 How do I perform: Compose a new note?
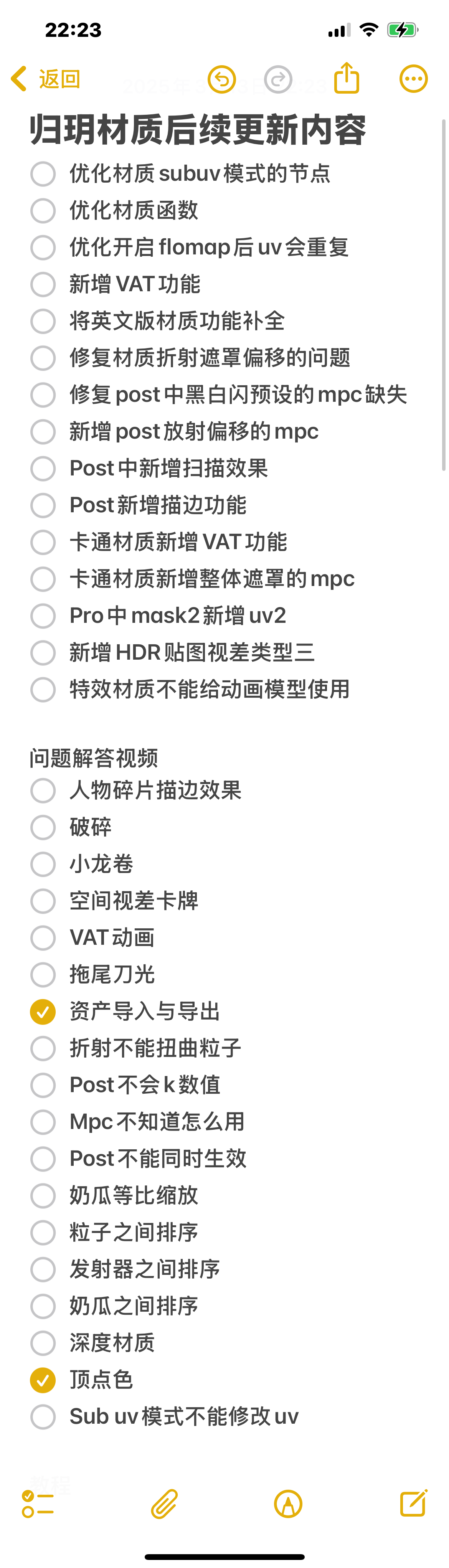coord(414,1504)
